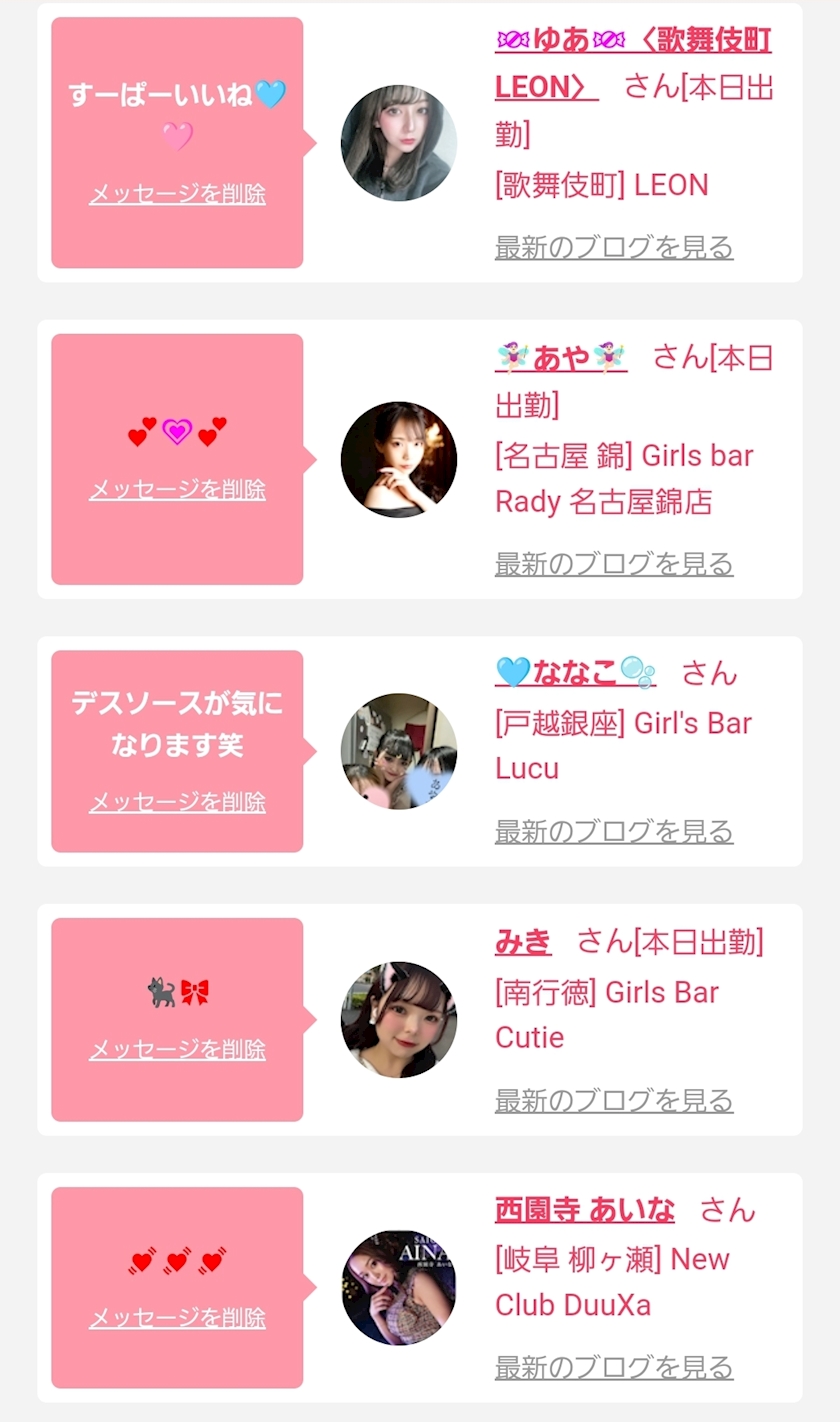Delete the message sent to 西園寺 あいな
This screenshot has width=840, height=1422.
point(177,1318)
